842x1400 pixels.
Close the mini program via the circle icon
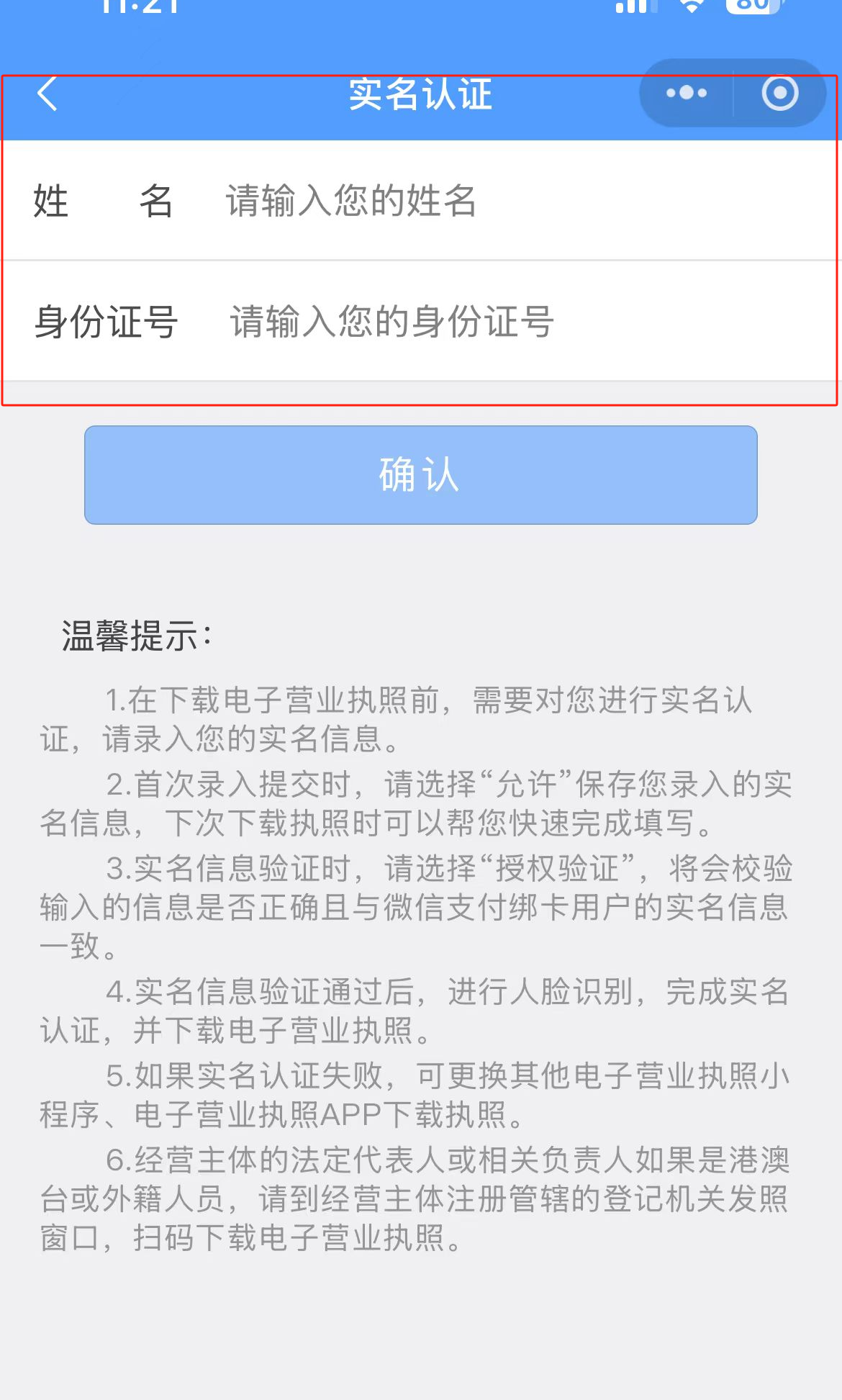780,93
